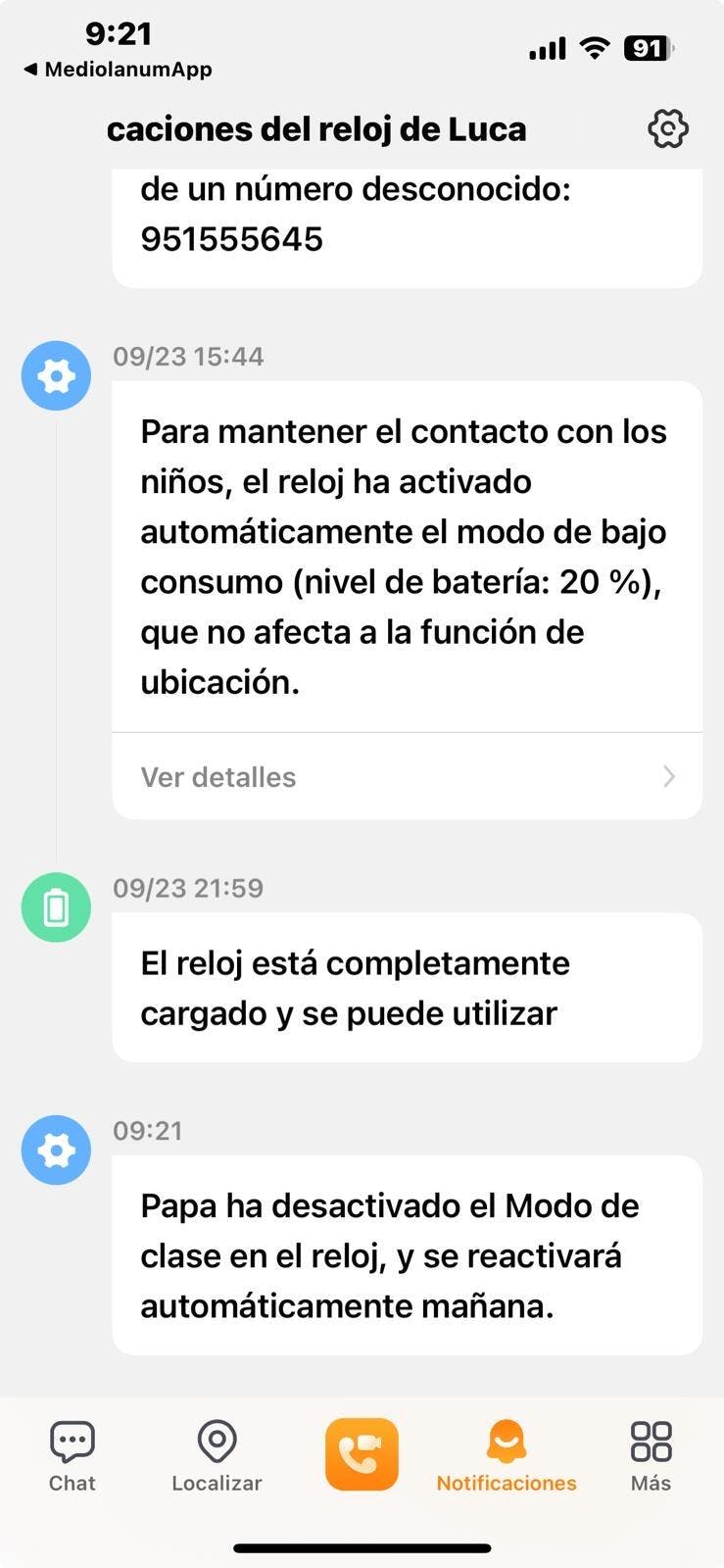This screenshot has width=724, height=1568.
Task: Open the notification settings gear
Action: tap(668, 128)
